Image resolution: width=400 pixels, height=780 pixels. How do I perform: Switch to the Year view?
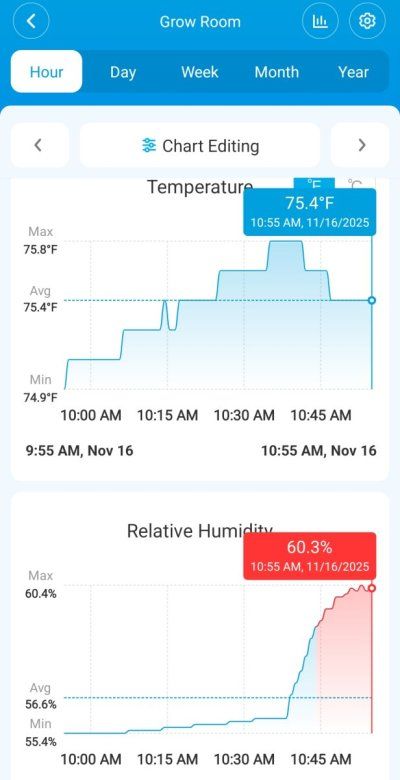[x=353, y=72]
